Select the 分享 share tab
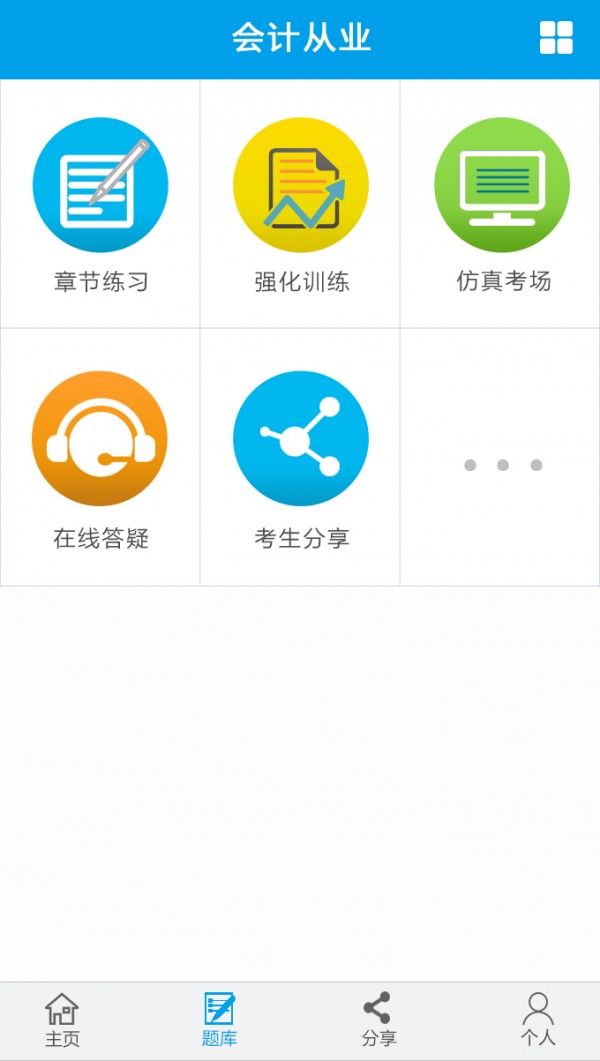This screenshot has height=1061, width=600. [x=378, y=1020]
